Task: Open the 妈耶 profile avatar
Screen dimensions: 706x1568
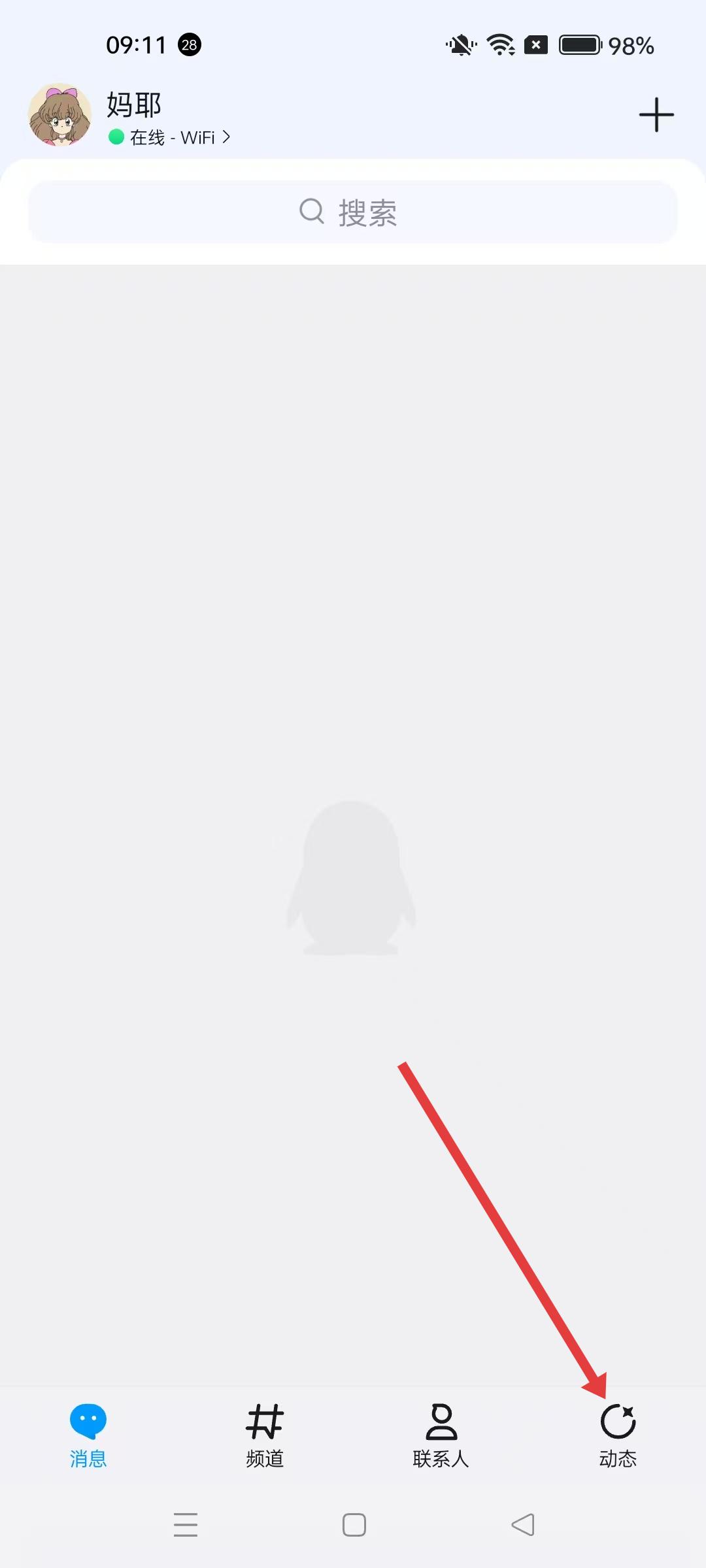Action: 59,114
